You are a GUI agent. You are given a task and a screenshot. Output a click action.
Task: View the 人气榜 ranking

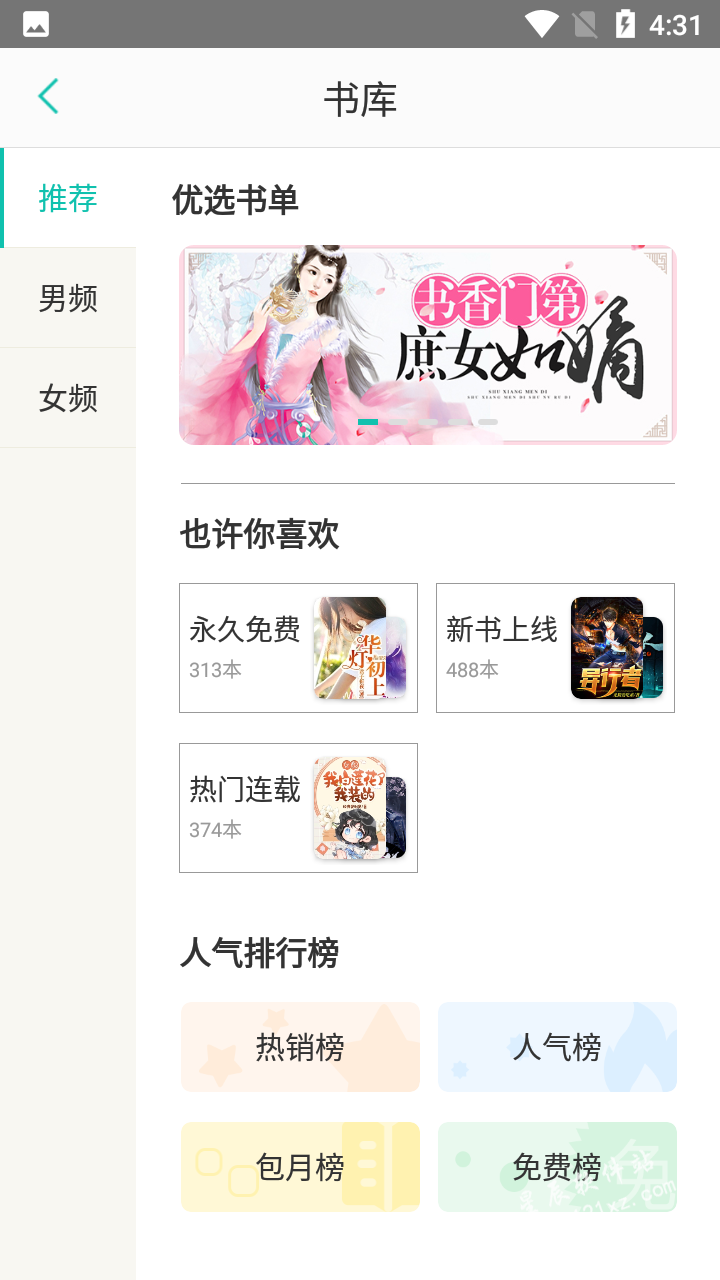557,1047
